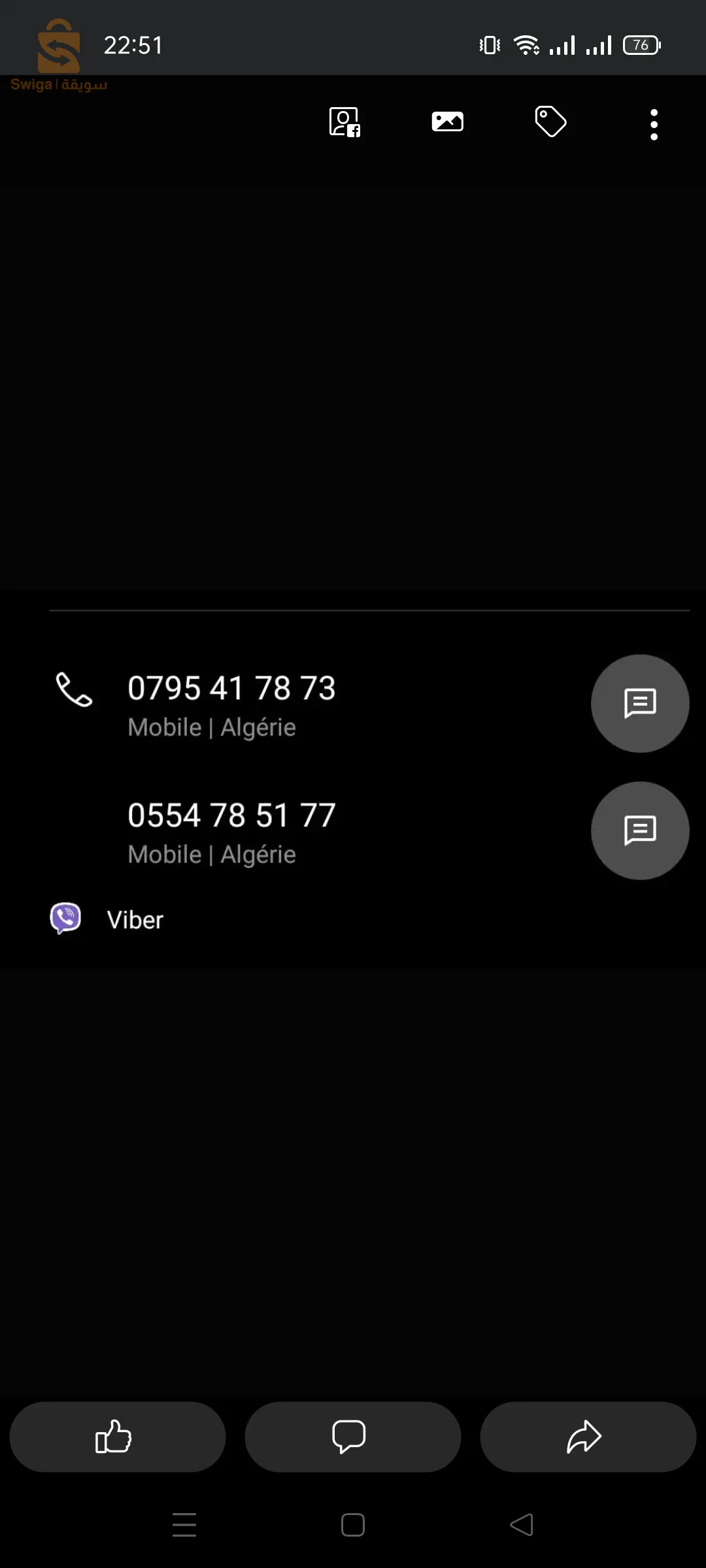Call 0554 78 51 77
706x1568 pixels.
click(x=231, y=830)
